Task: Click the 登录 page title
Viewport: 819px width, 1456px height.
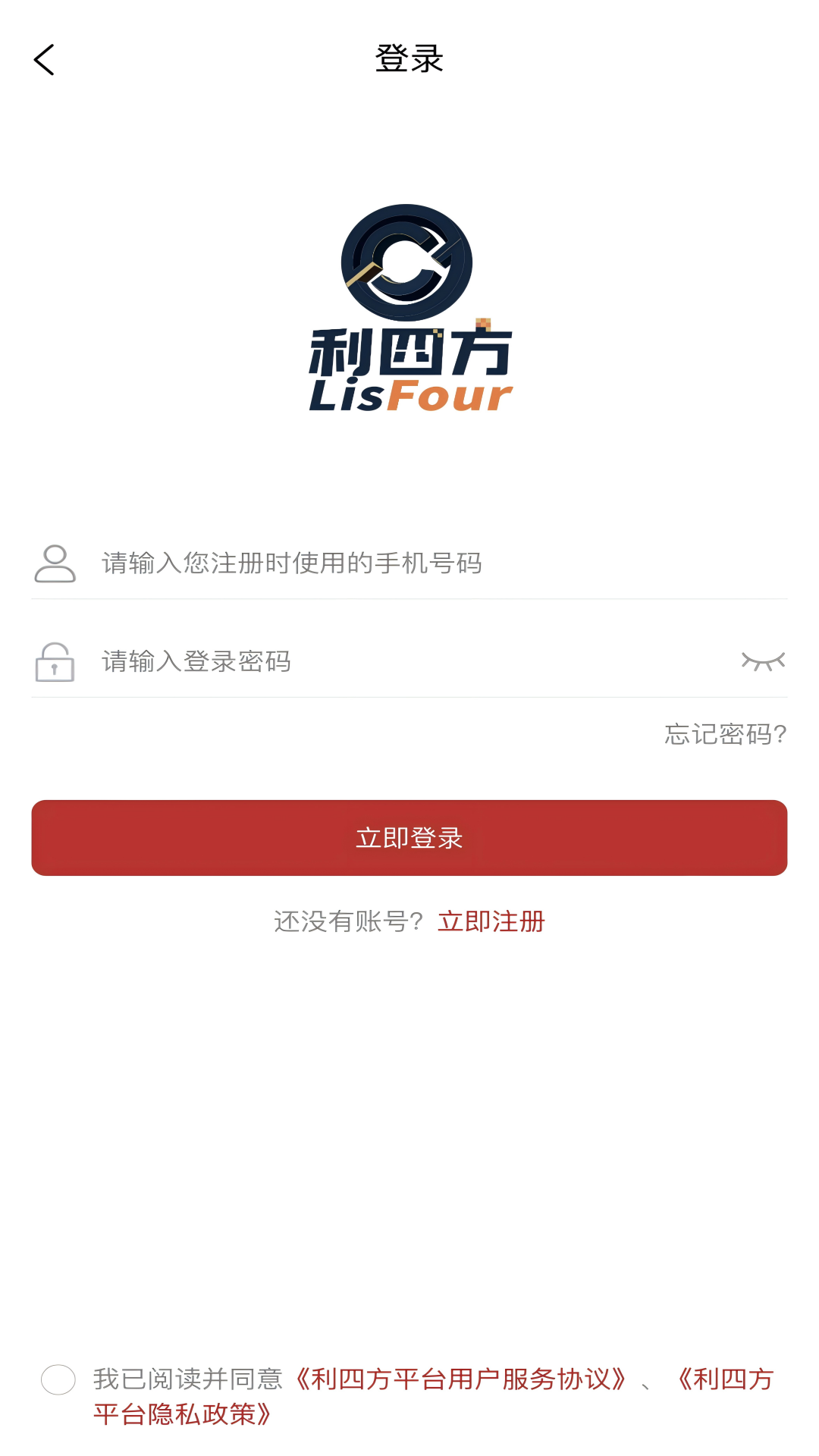Action: click(409, 59)
